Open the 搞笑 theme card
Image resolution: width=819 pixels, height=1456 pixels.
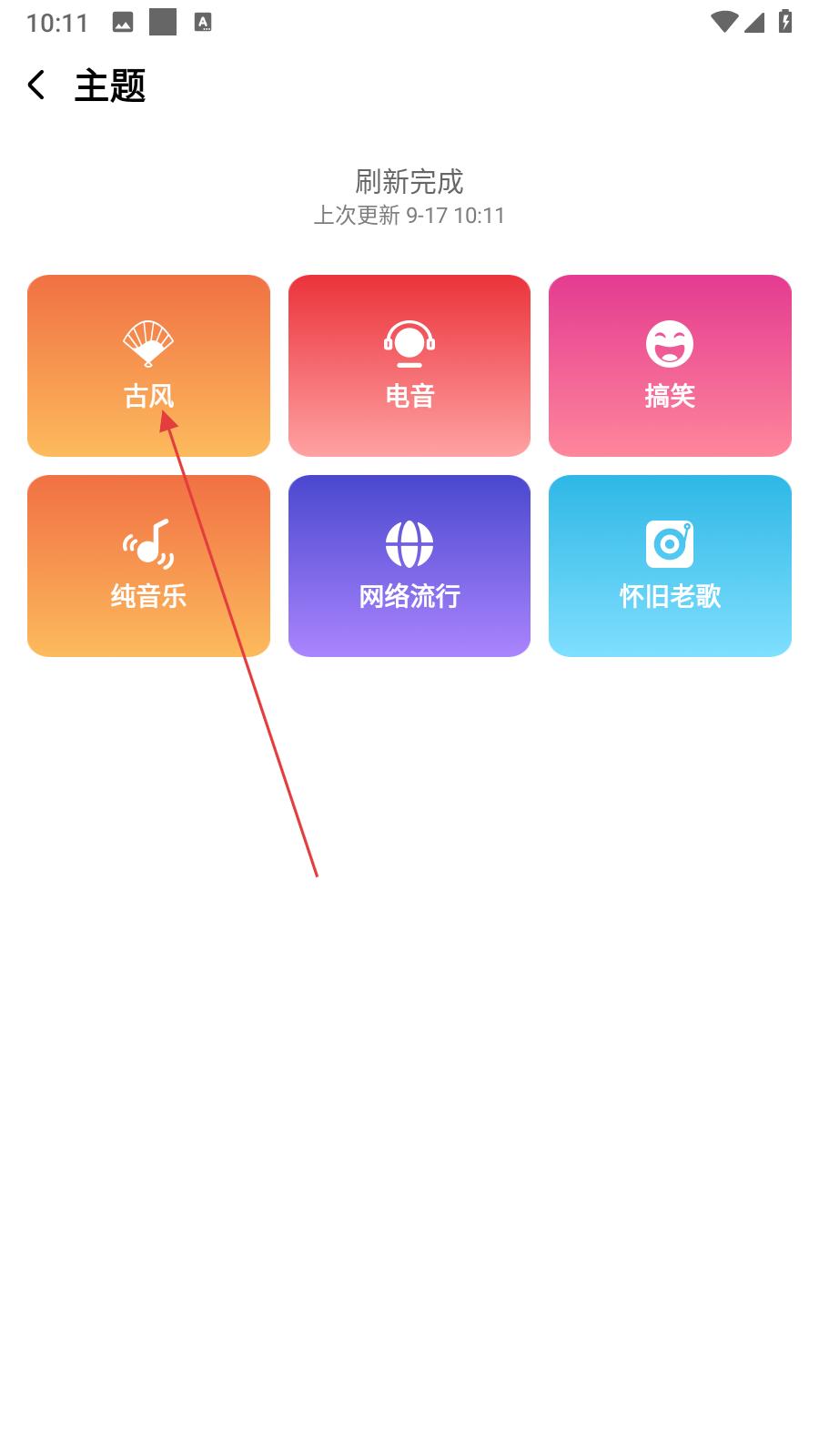670,366
